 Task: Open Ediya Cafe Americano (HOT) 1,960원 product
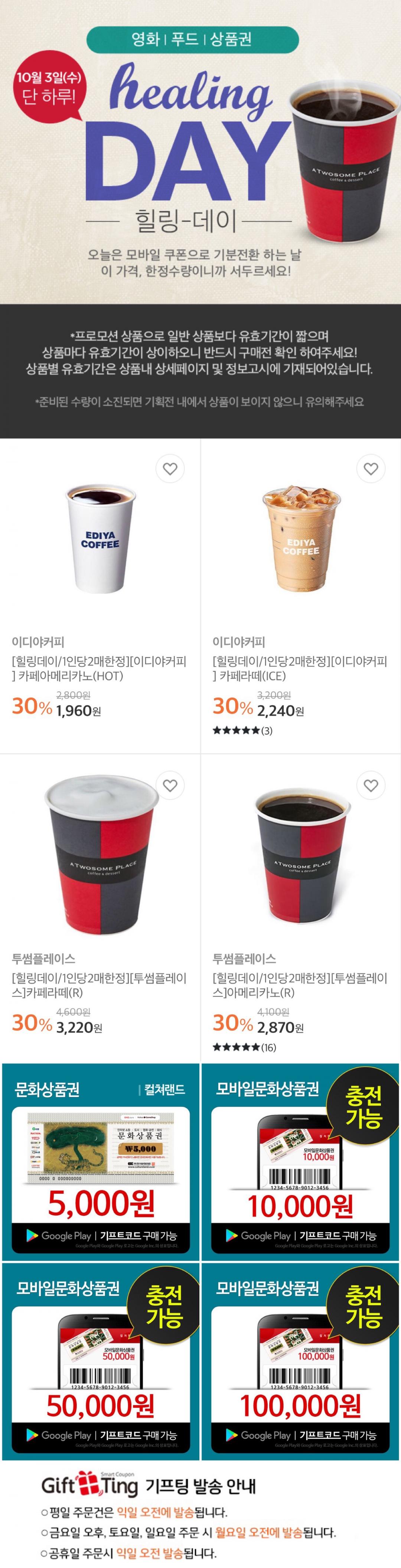[x=100, y=668]
